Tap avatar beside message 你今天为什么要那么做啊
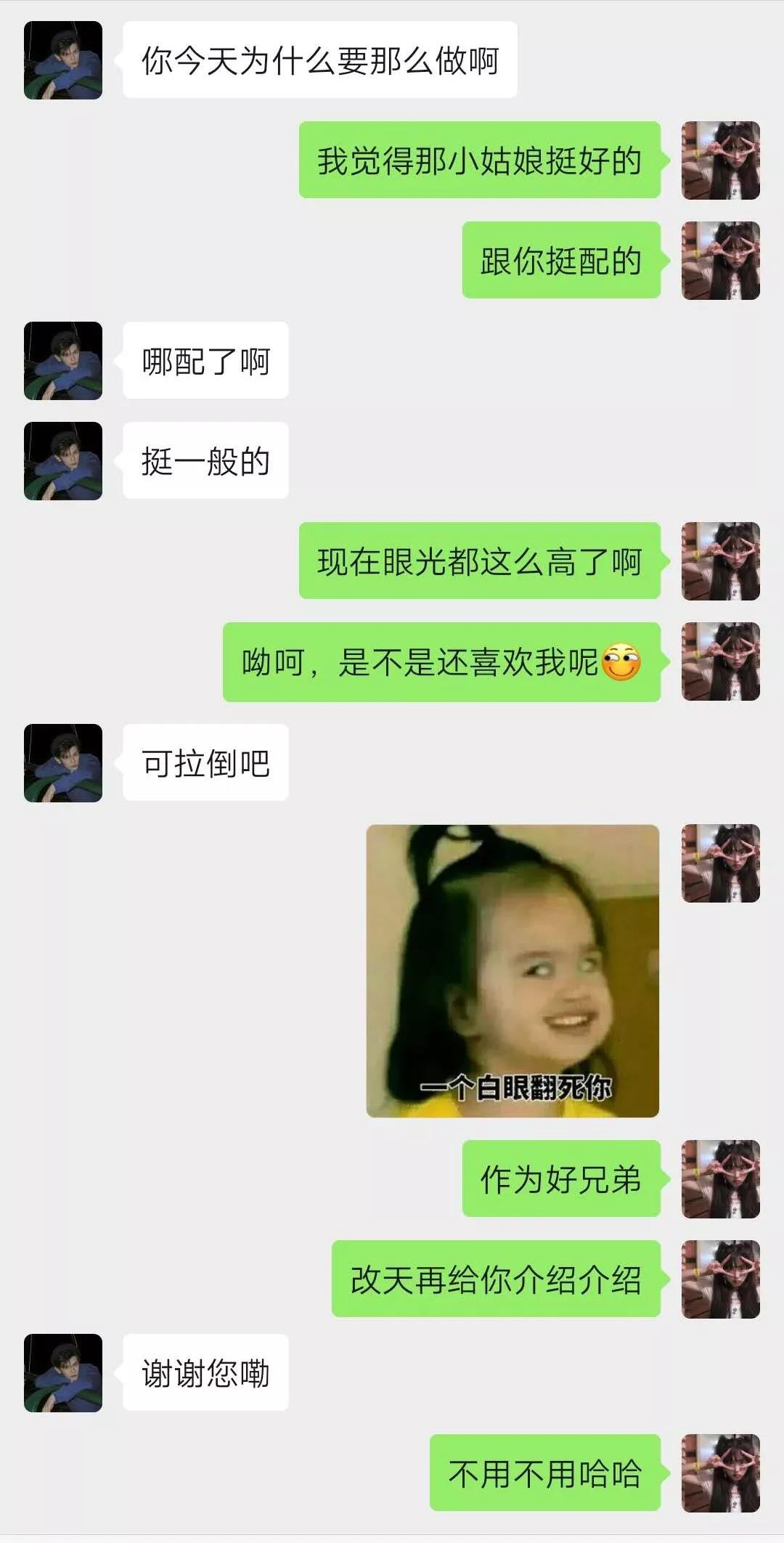Image resolution: width=784 pixels, height=1543 pixels. tap(63, 60)
